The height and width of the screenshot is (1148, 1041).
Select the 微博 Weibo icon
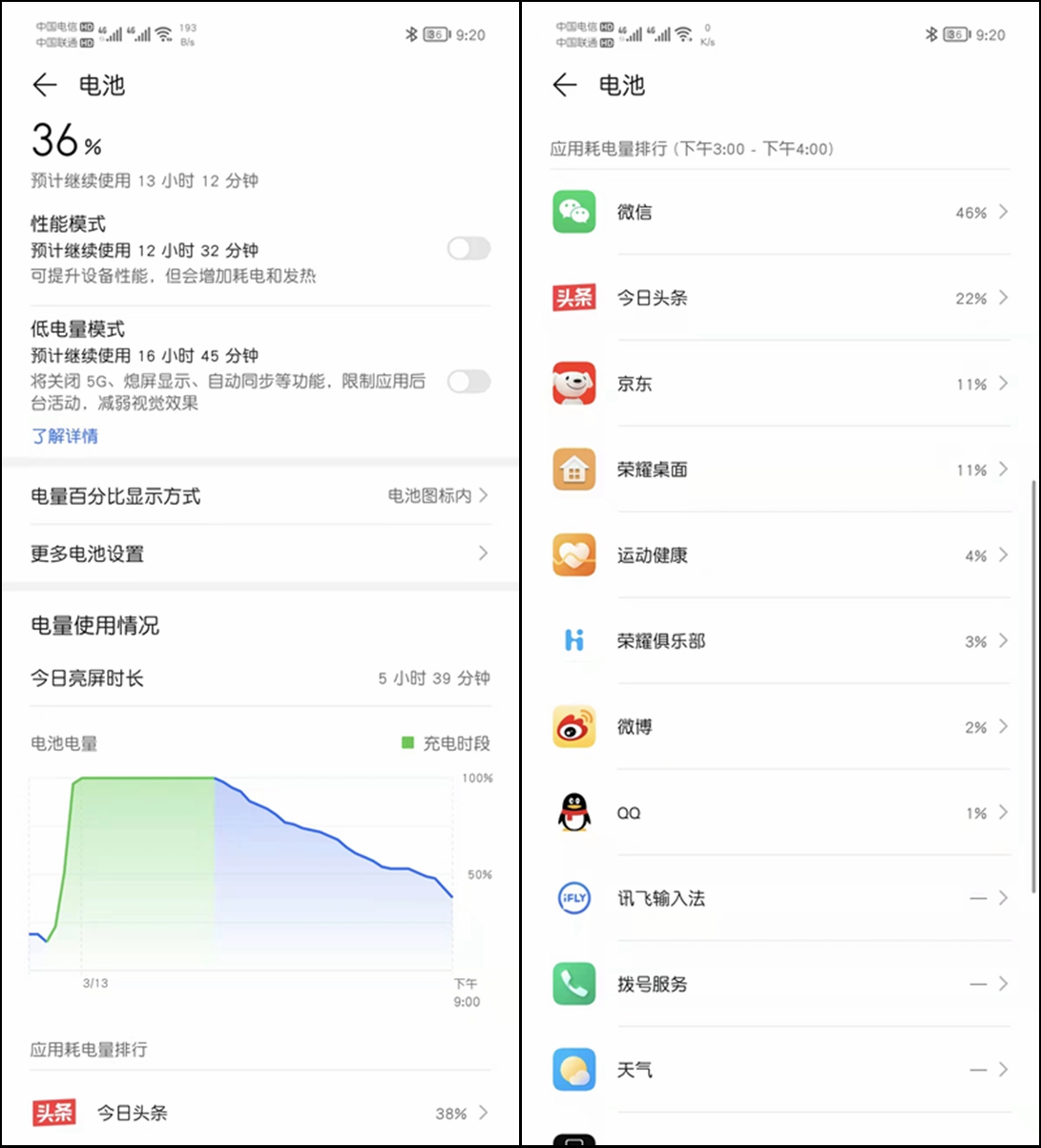573,727
